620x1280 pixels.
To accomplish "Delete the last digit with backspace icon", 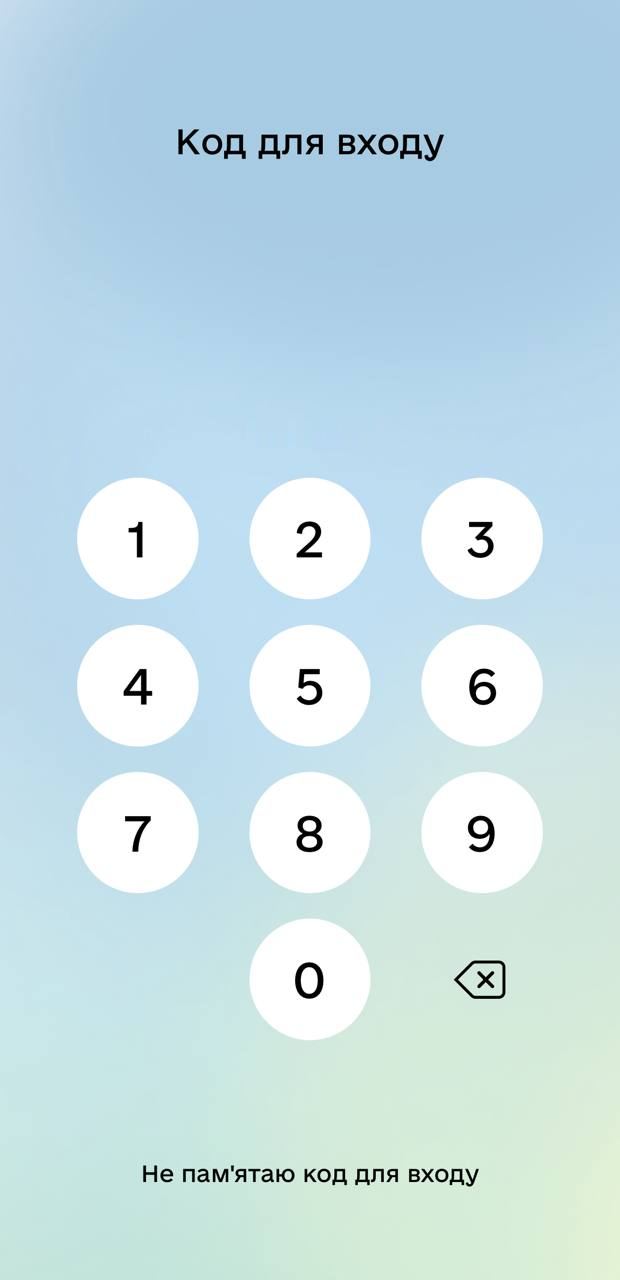I will click(x=481, y=980).
